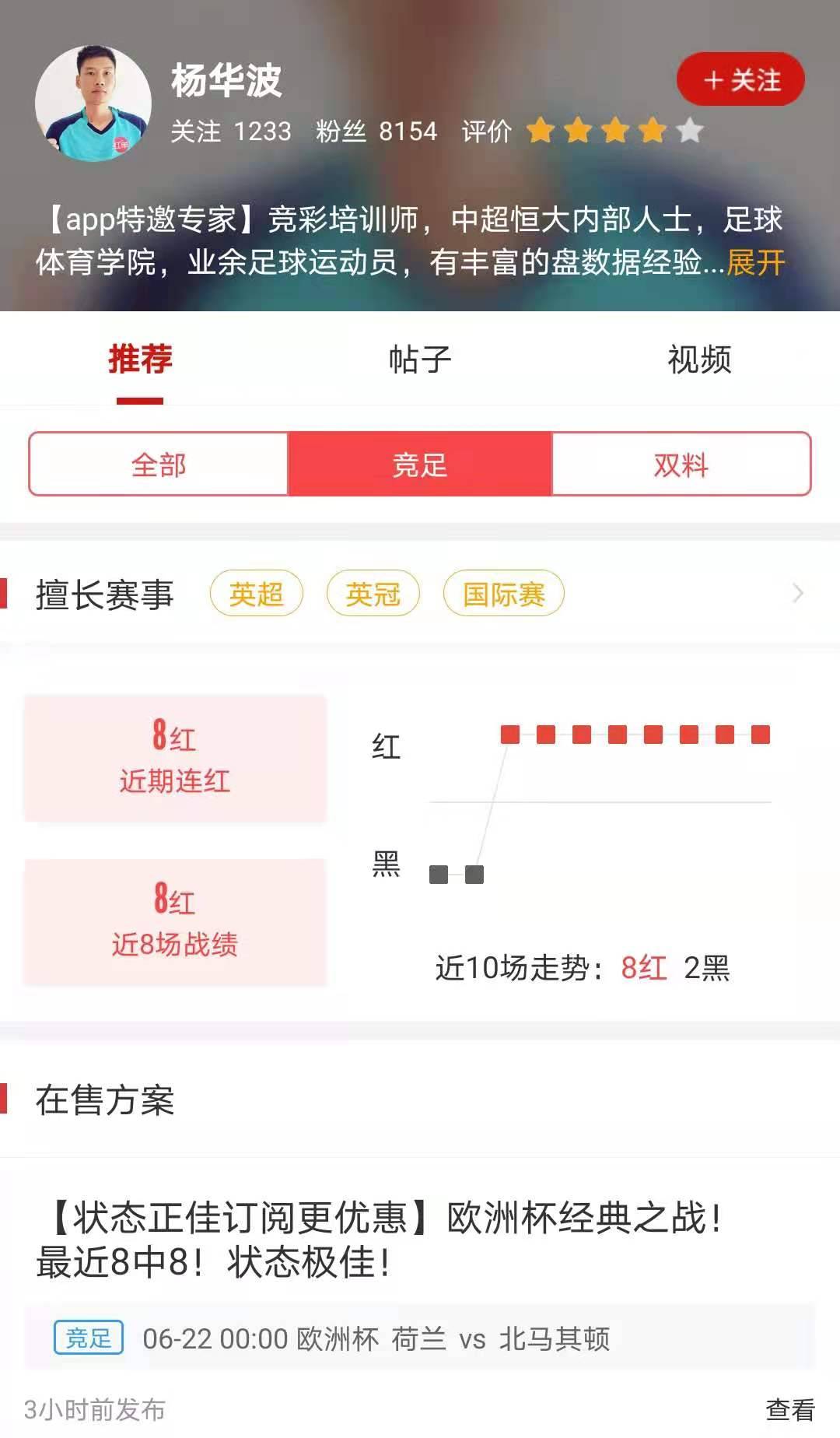
Task: Expand the expert bio via 展开
Action: click(755, 263)
